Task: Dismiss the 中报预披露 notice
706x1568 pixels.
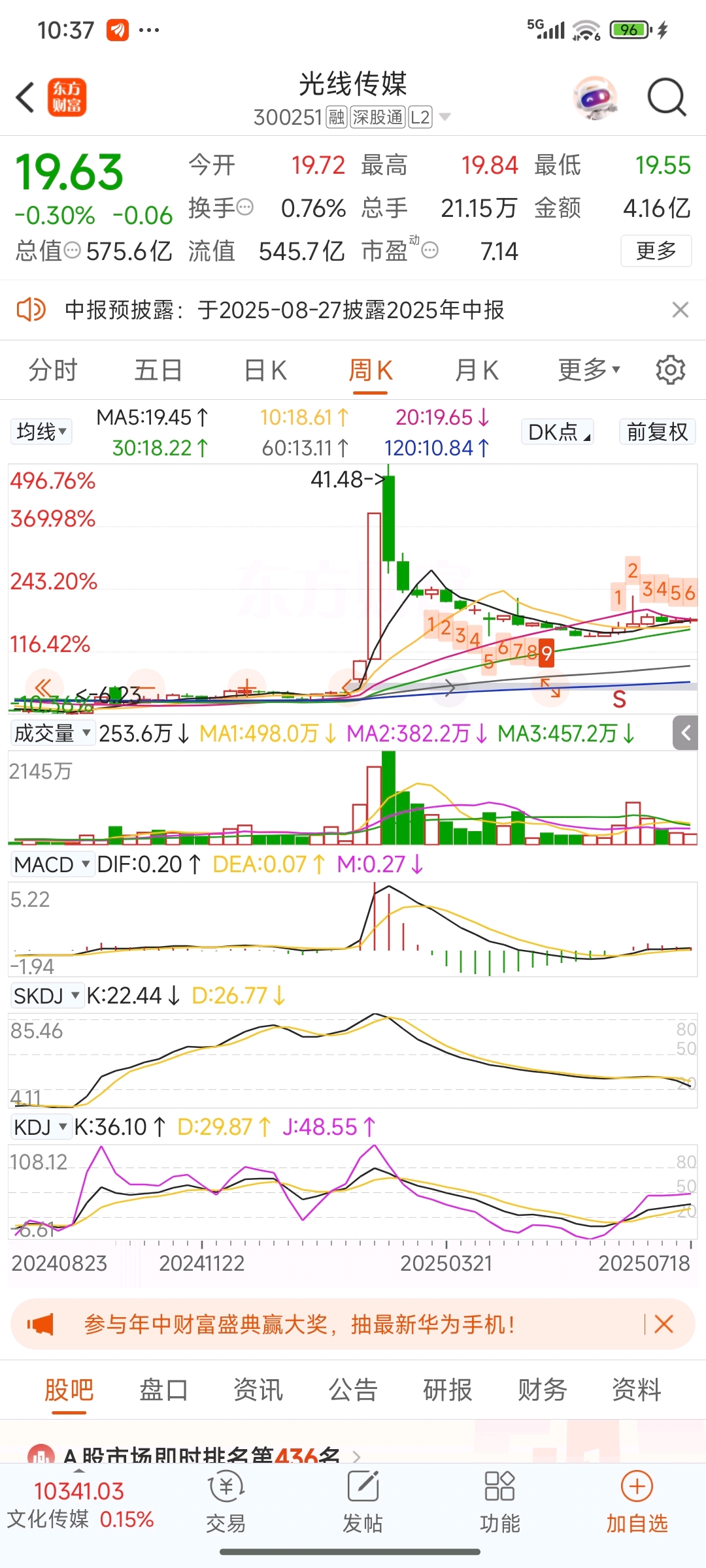Action: 681,310
